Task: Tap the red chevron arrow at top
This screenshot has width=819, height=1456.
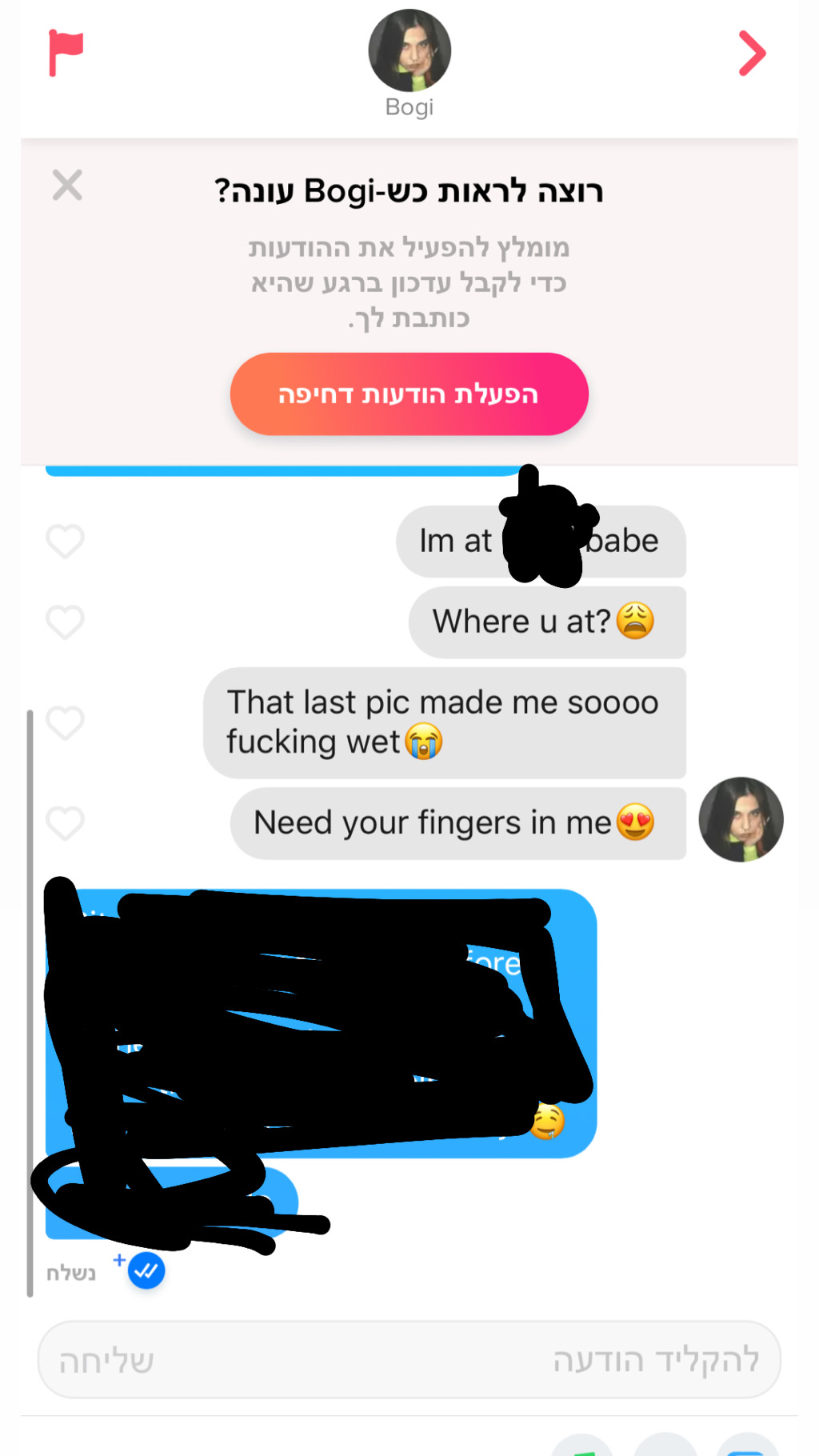Action: point(752,54)
